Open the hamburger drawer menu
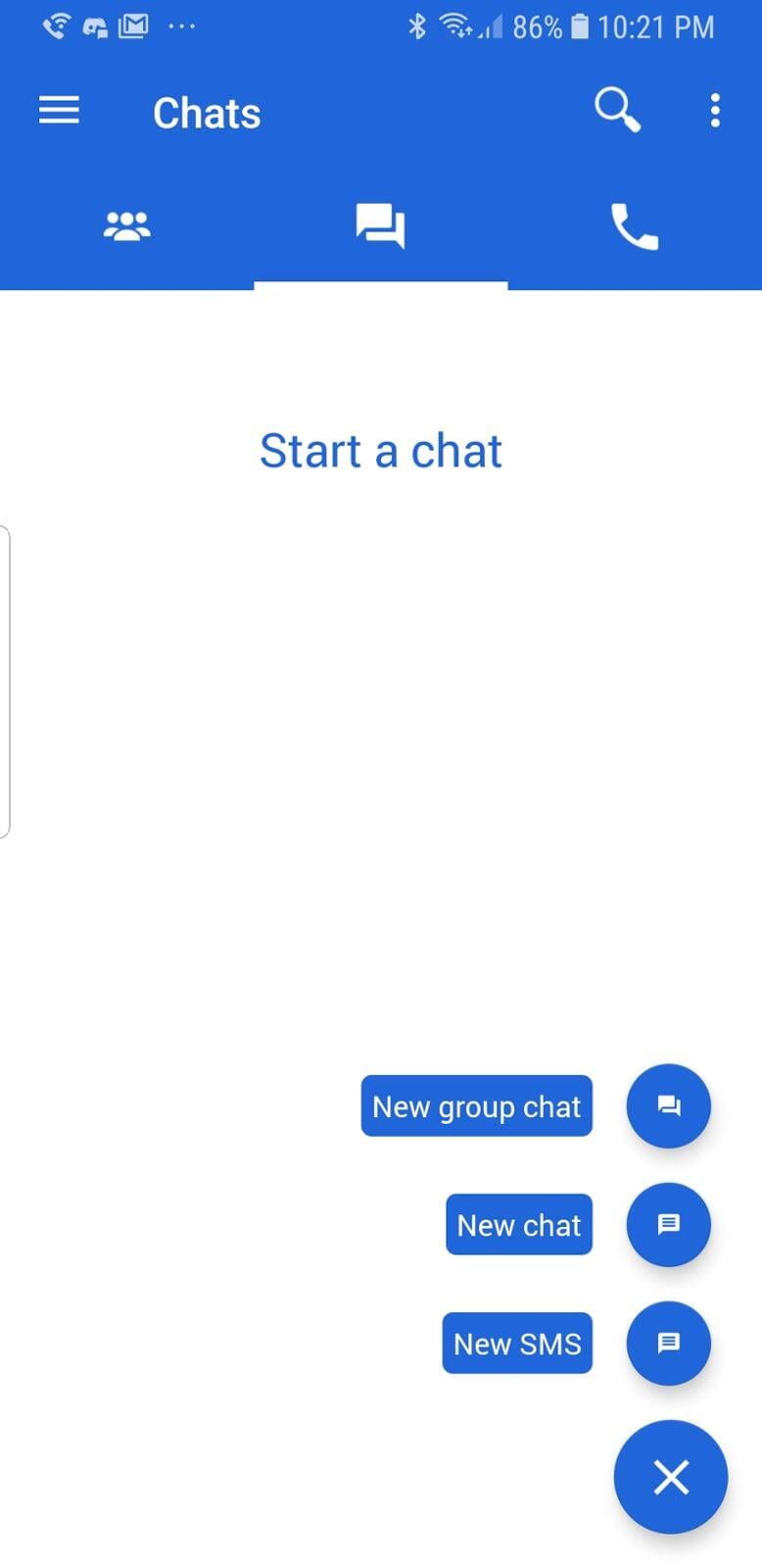The height and width of the screenshot is (1568, 762). point(59,111)
